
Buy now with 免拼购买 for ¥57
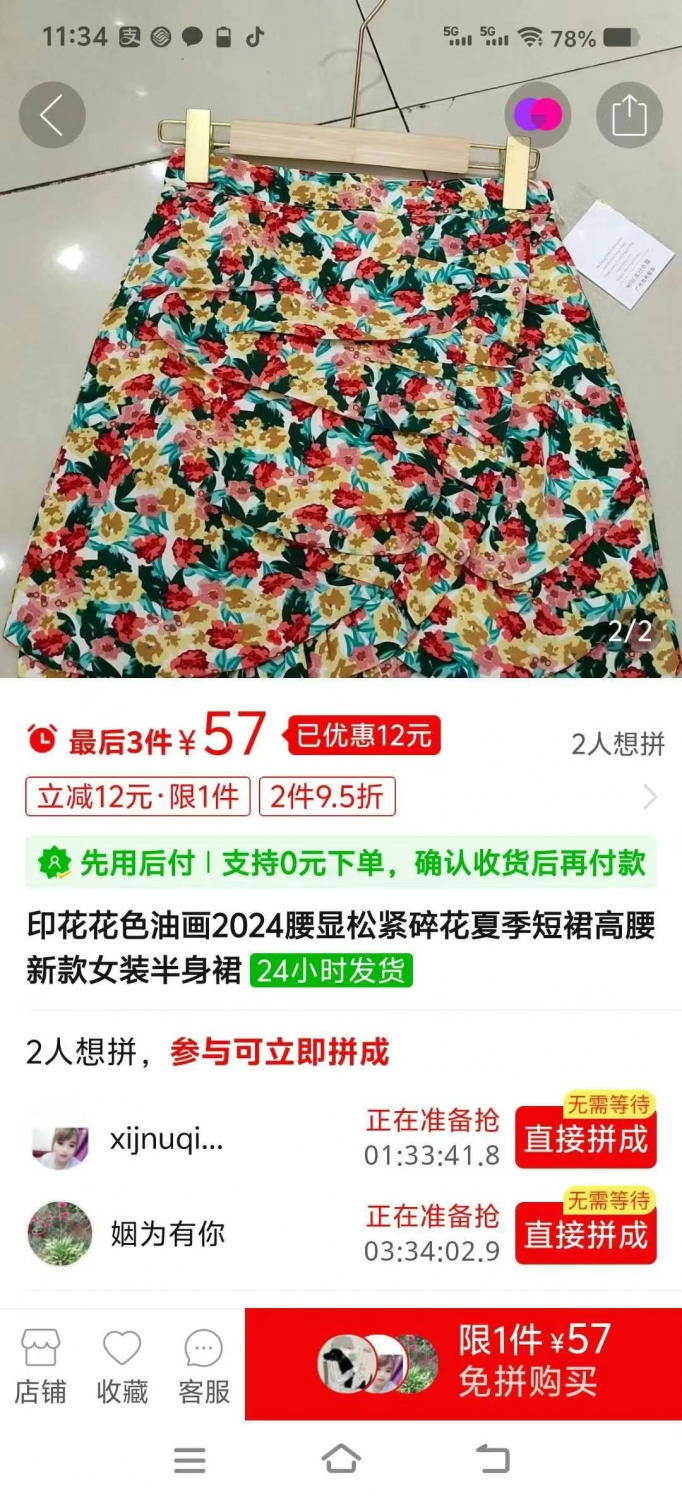point(463,1364)
